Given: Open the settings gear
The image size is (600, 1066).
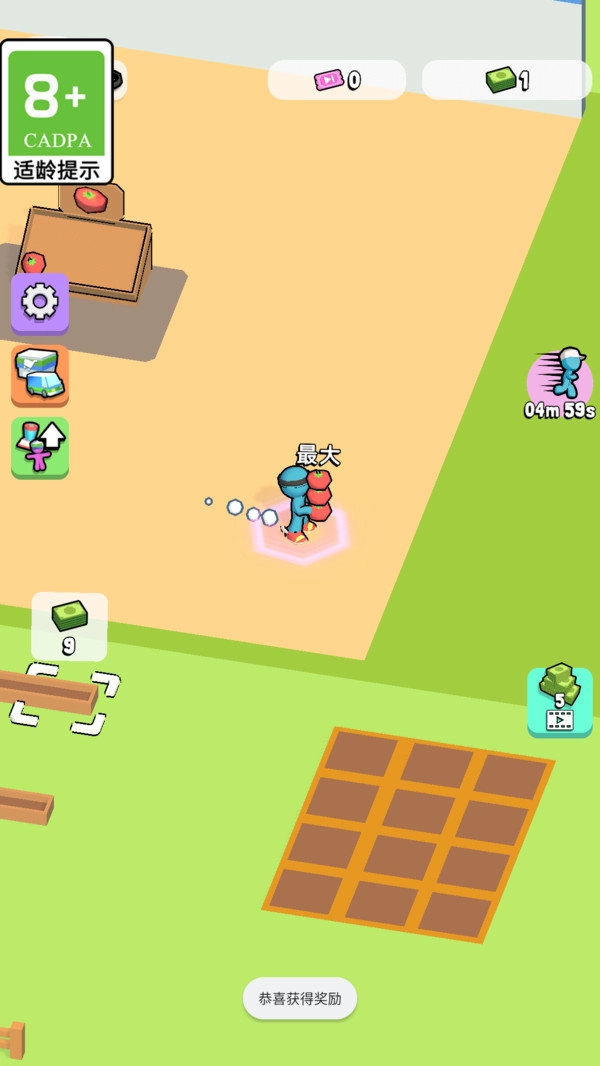Looking at the screenshot, I should pos(40,302).
